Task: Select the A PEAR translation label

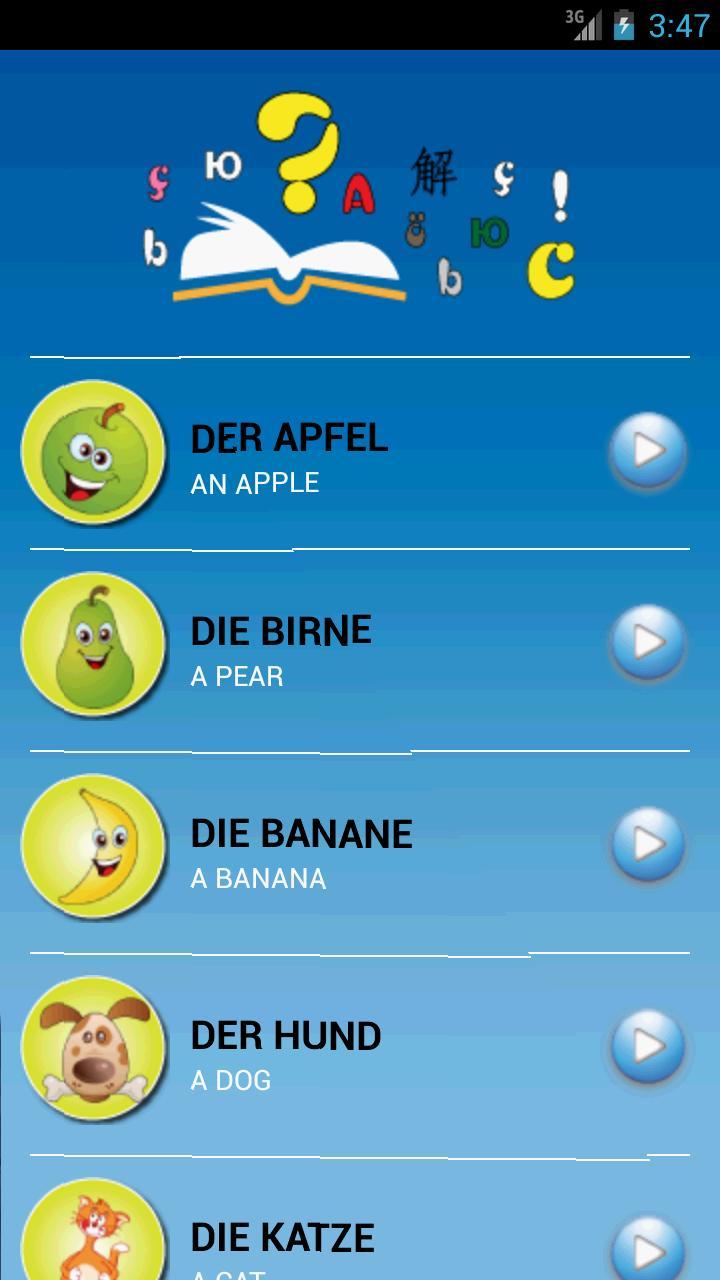Action: pos(235,676)
